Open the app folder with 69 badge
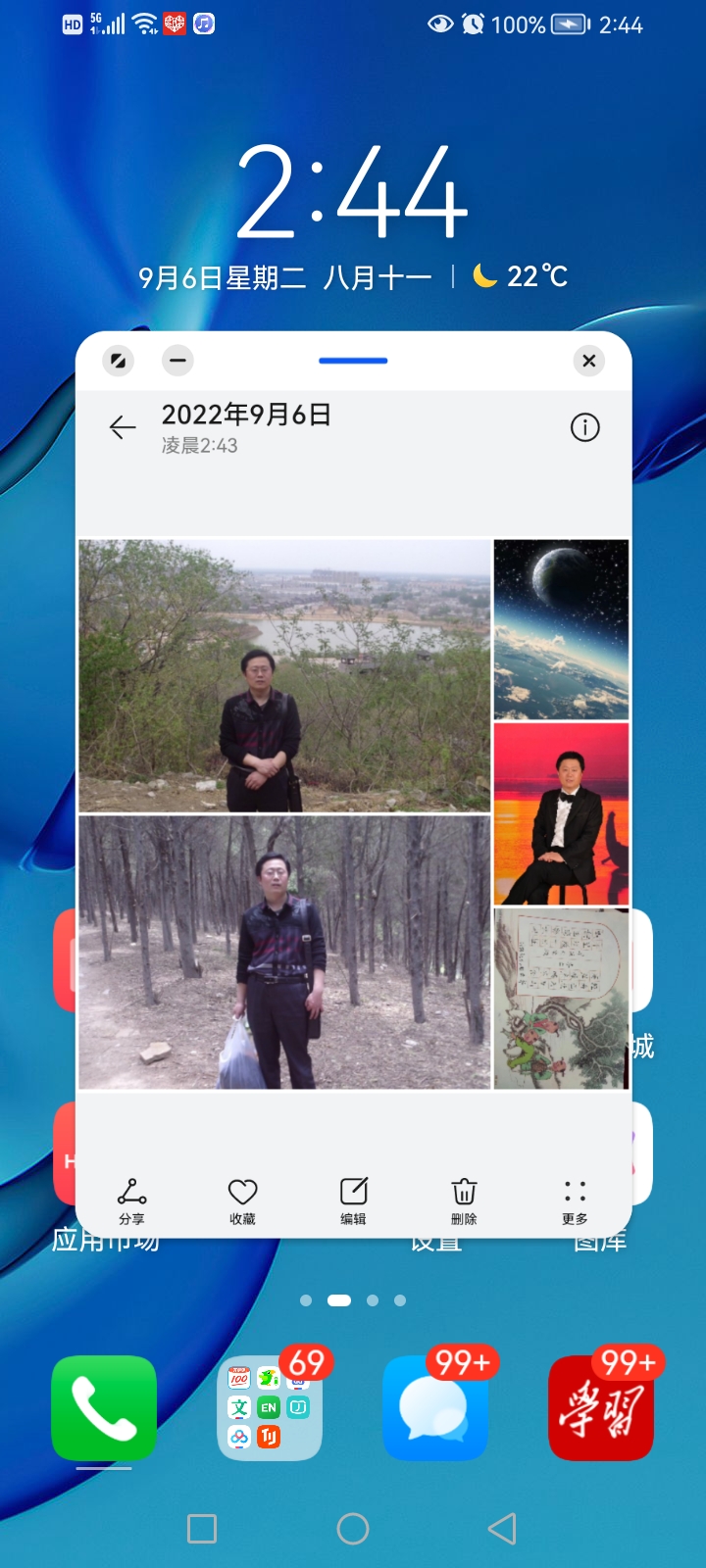 point(269,1408)
